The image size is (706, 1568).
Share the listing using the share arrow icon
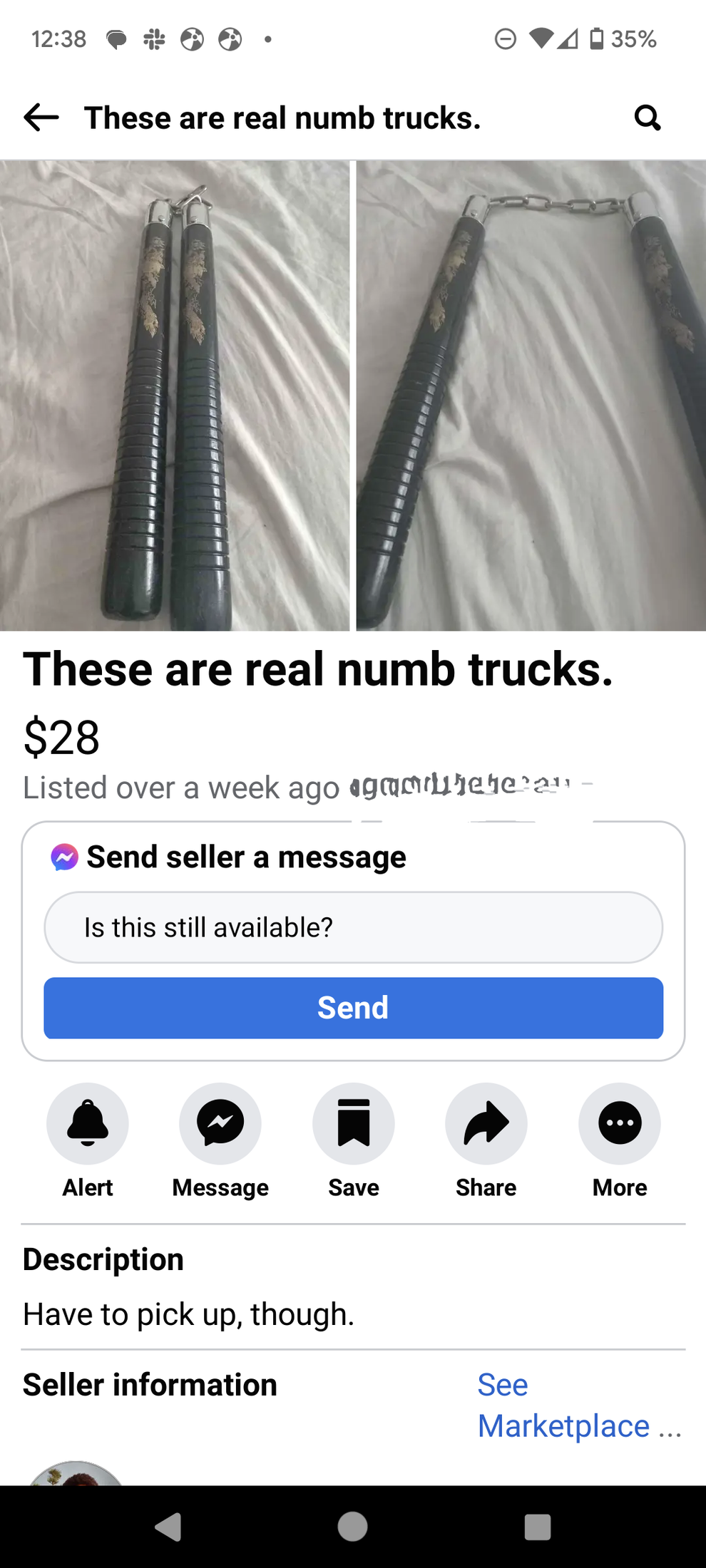coord(486,1123)
